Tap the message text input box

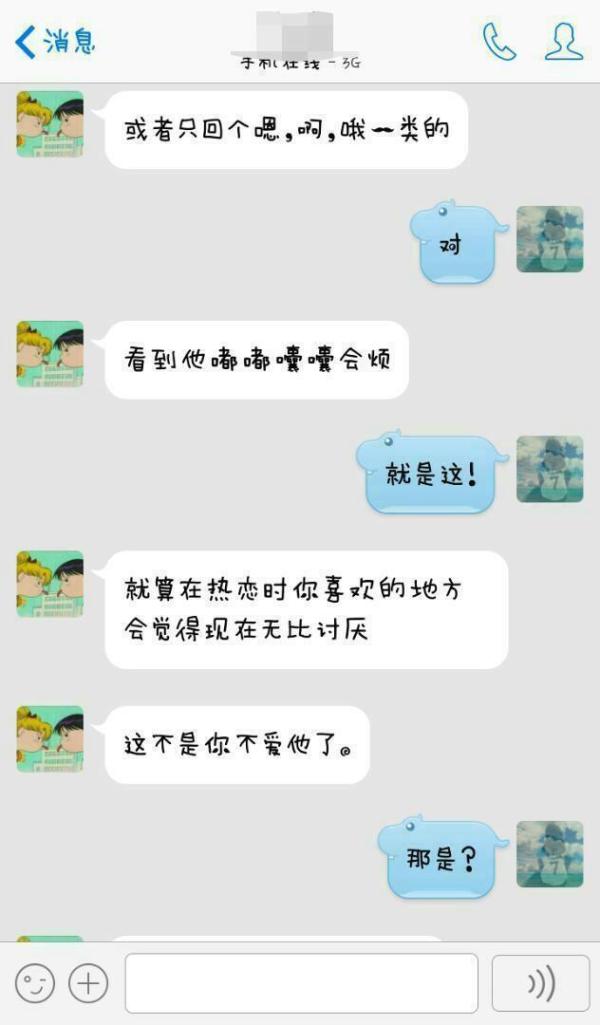301,983
